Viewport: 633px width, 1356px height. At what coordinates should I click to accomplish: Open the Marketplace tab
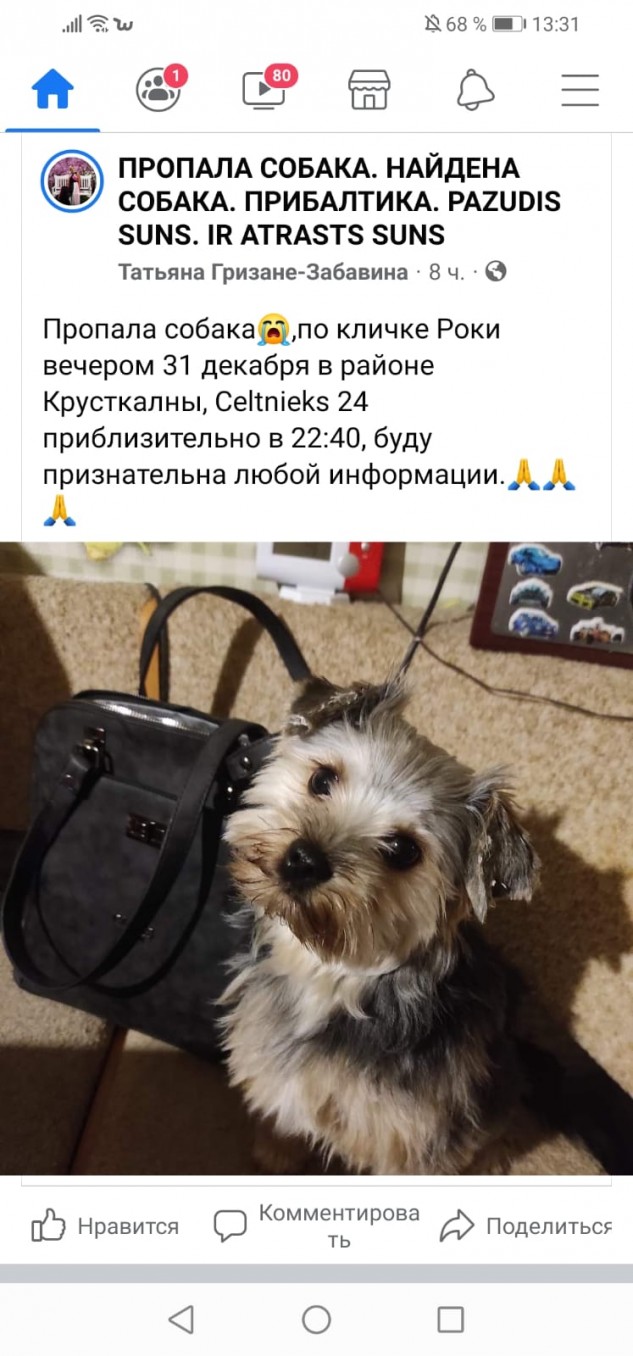coord(369,90)
